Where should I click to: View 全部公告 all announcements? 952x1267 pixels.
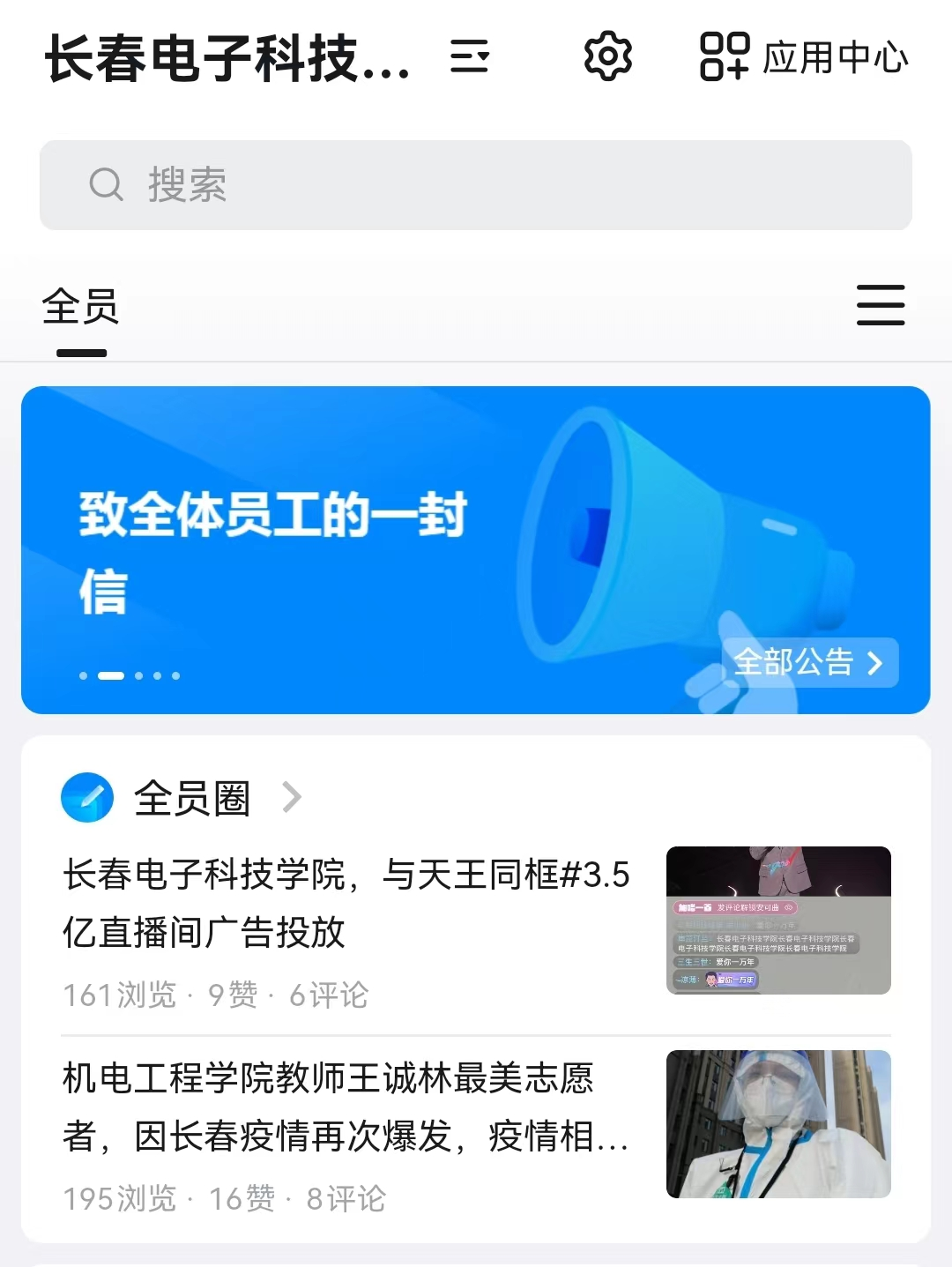pyautogui.click(x=809, y=662)
